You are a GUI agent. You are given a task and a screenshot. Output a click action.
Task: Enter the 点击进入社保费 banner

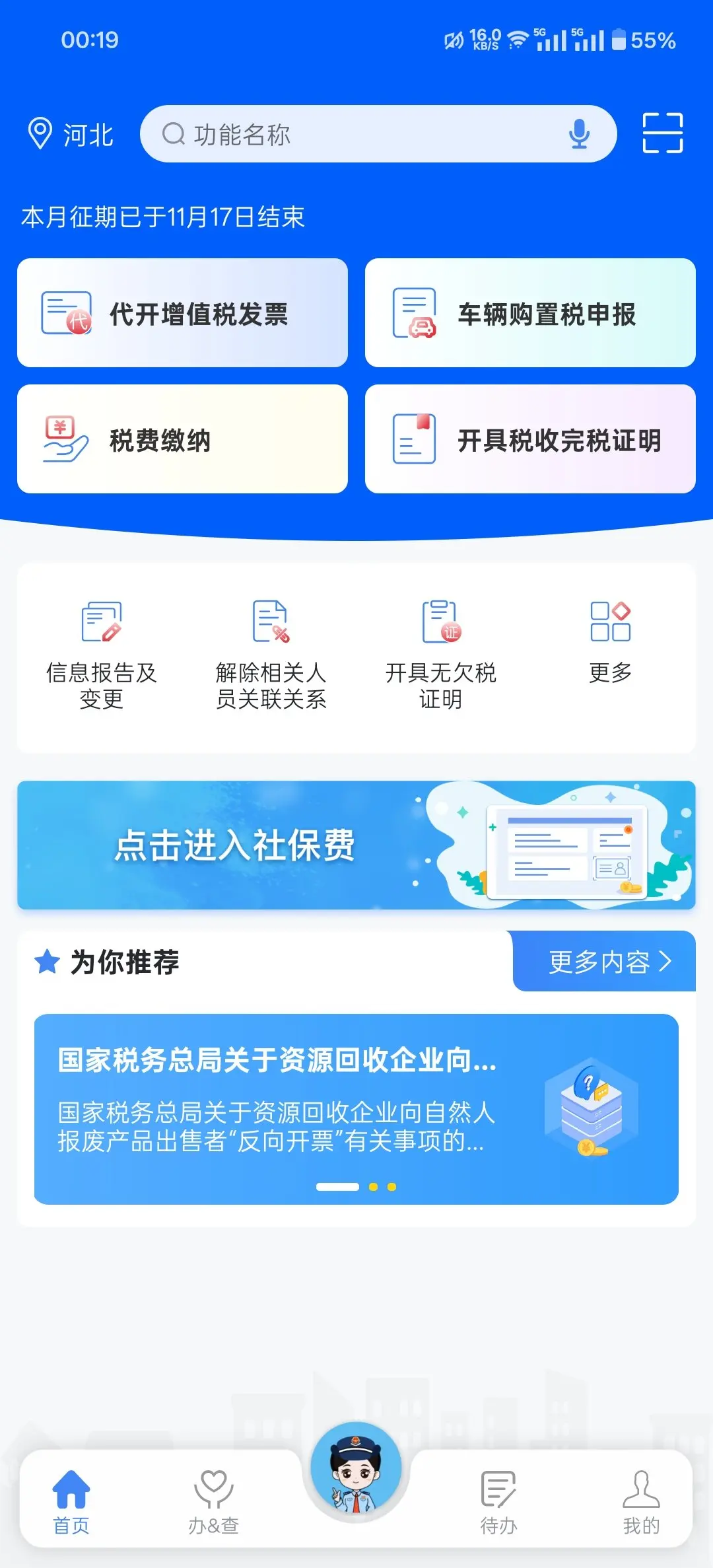(x=356, y=845)
